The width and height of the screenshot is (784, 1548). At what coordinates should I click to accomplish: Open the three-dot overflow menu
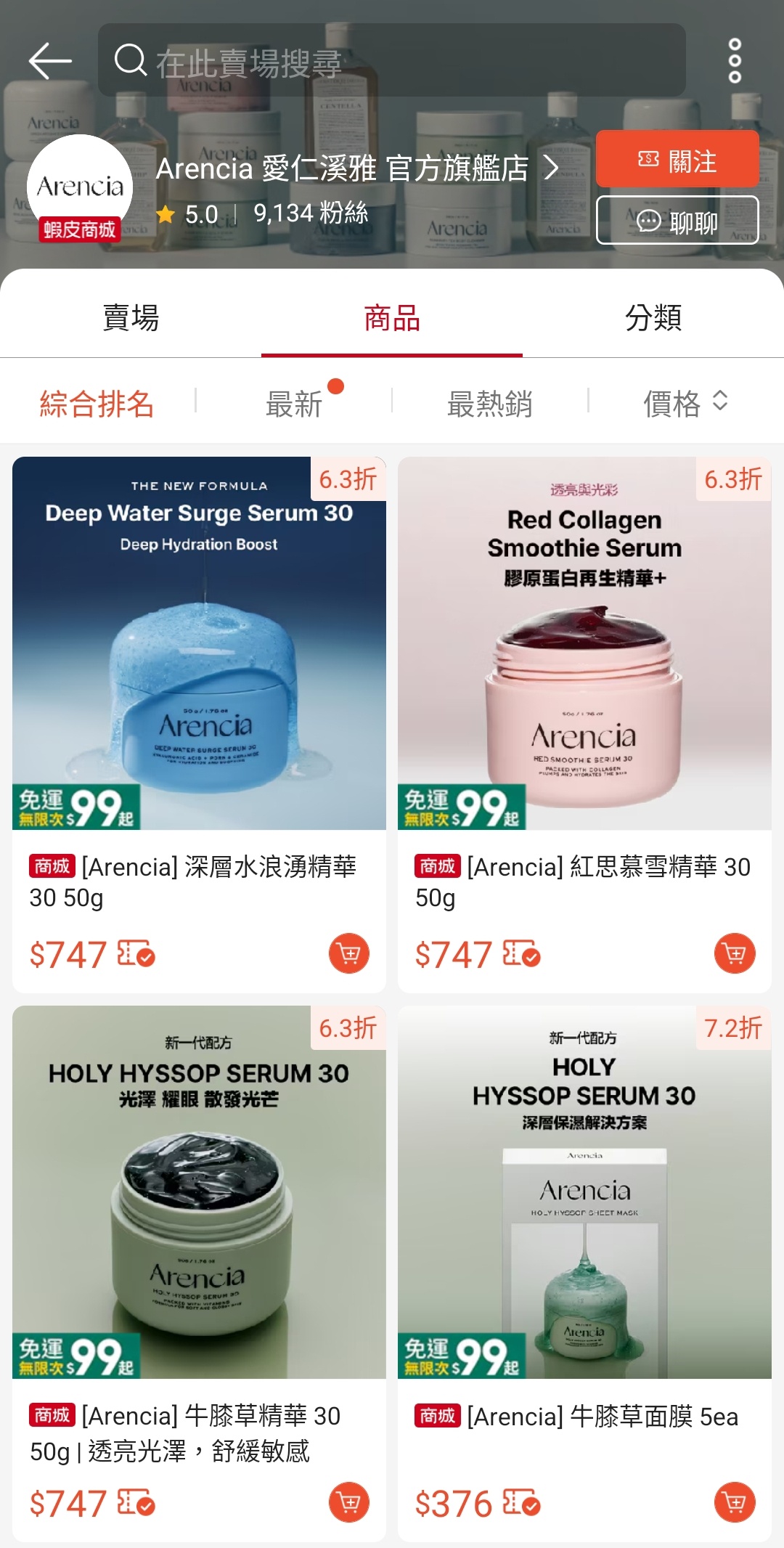pos(735,60)
